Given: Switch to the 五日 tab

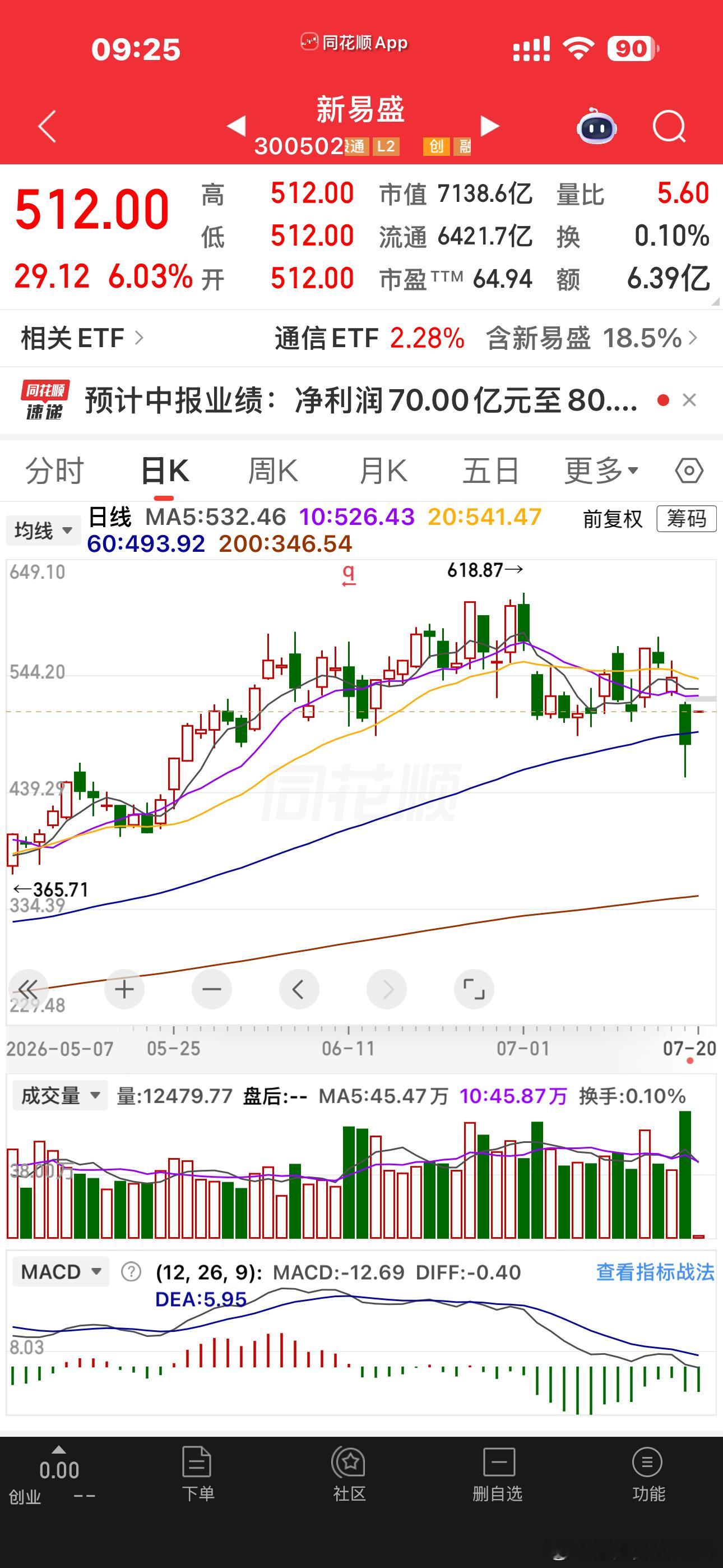Looking at the screenshot, I should point(490,471).
